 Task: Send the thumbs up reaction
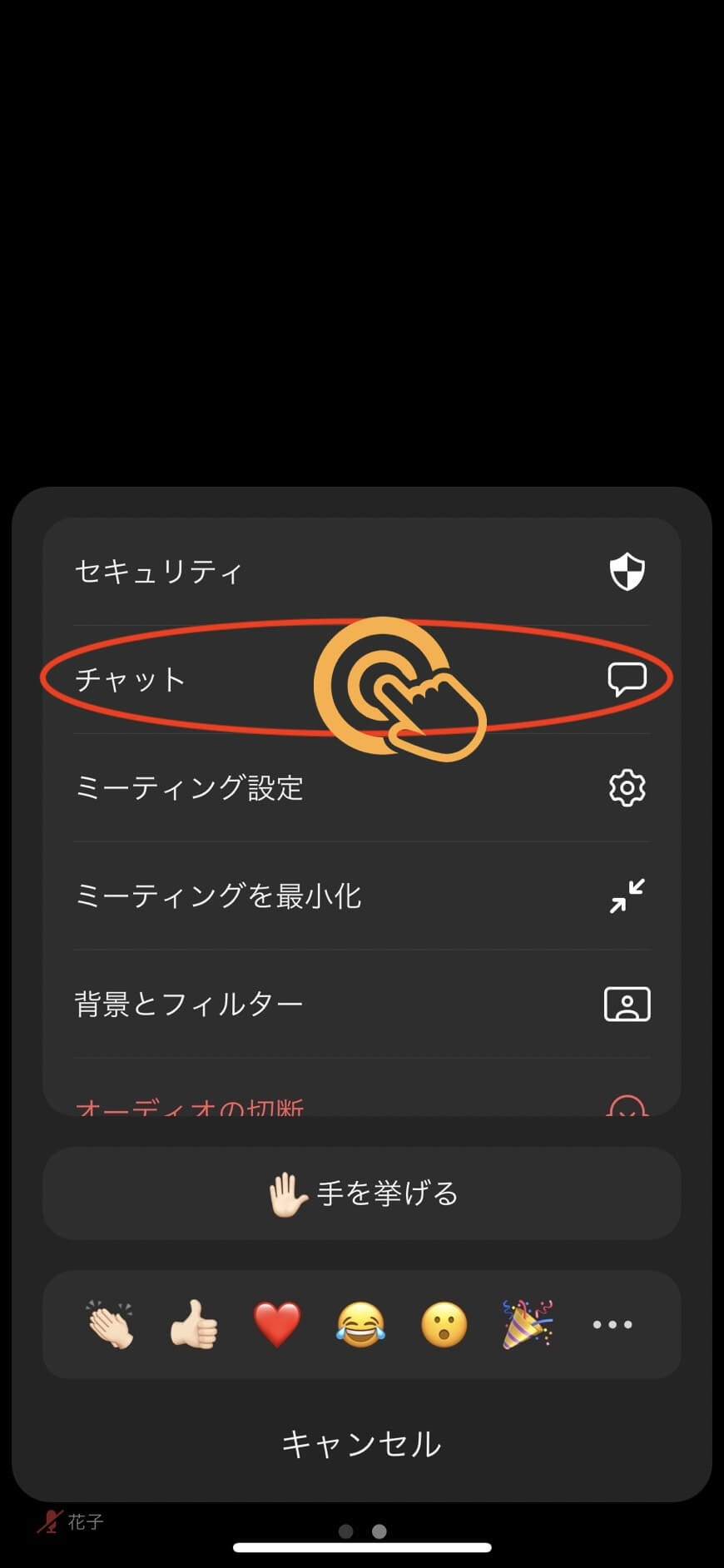194,1324
